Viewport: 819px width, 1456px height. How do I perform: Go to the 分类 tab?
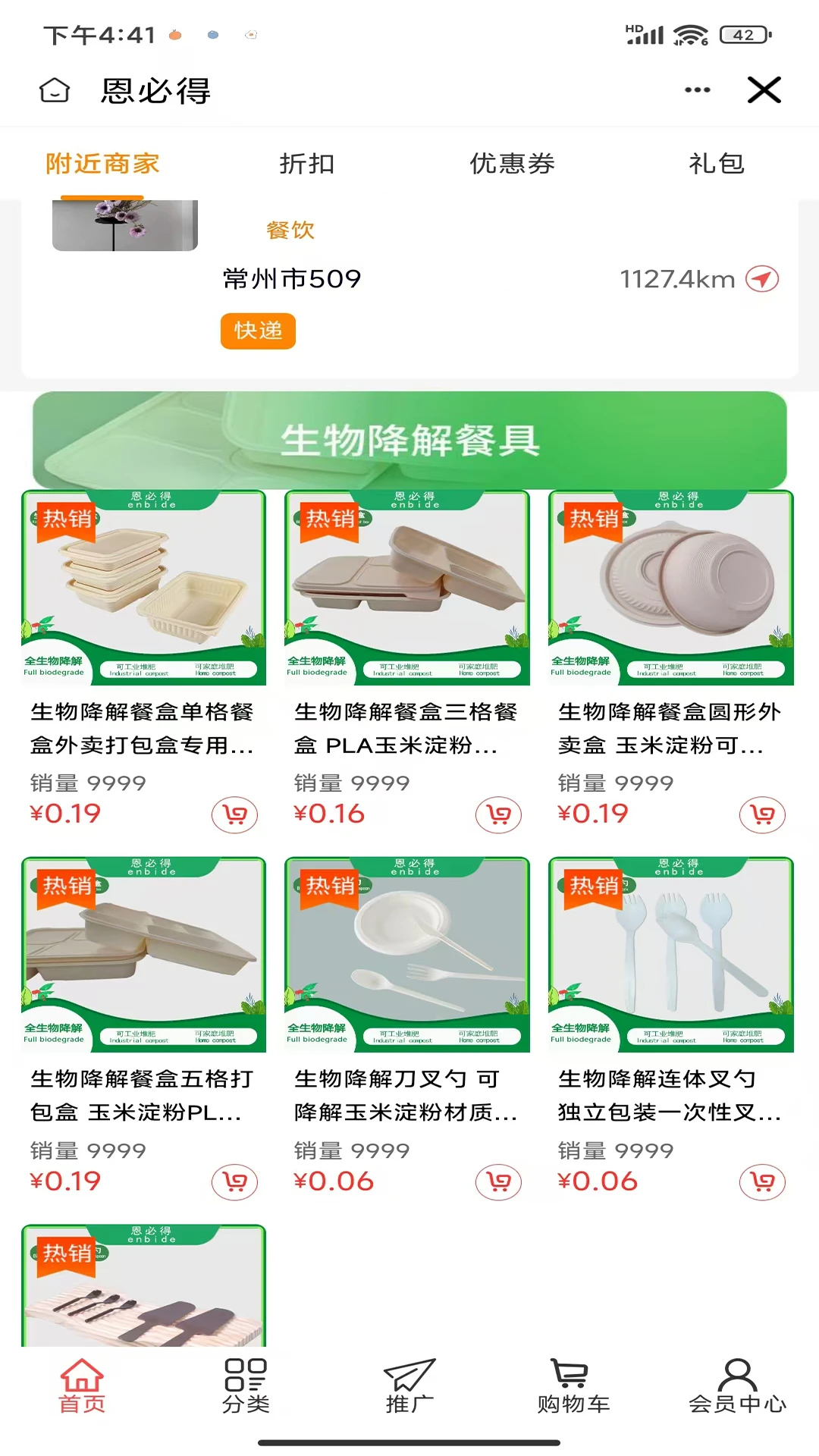(x=246, y=1385)
